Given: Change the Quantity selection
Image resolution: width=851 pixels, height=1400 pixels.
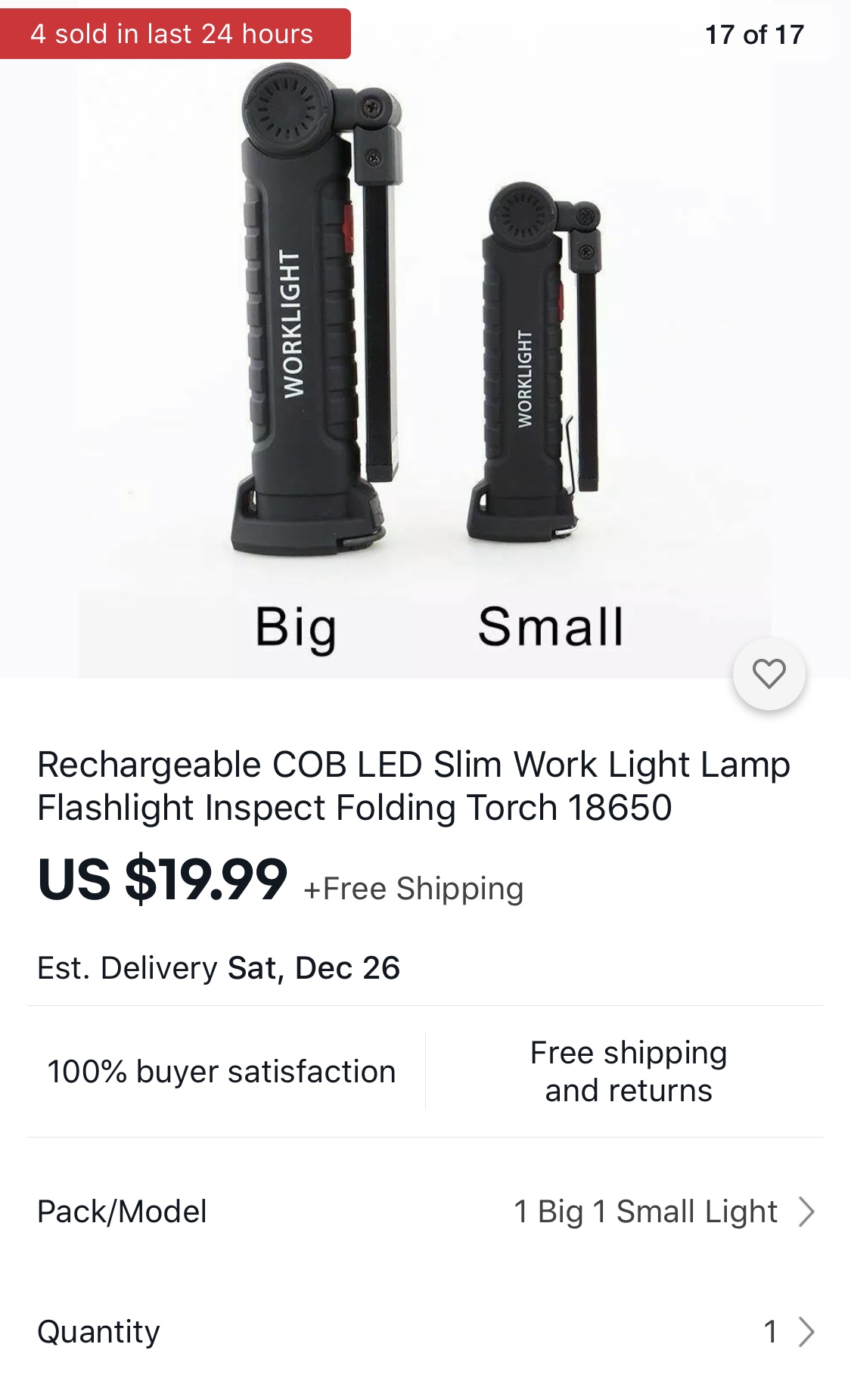Looking at the screenshot, I should point(425,1332).
